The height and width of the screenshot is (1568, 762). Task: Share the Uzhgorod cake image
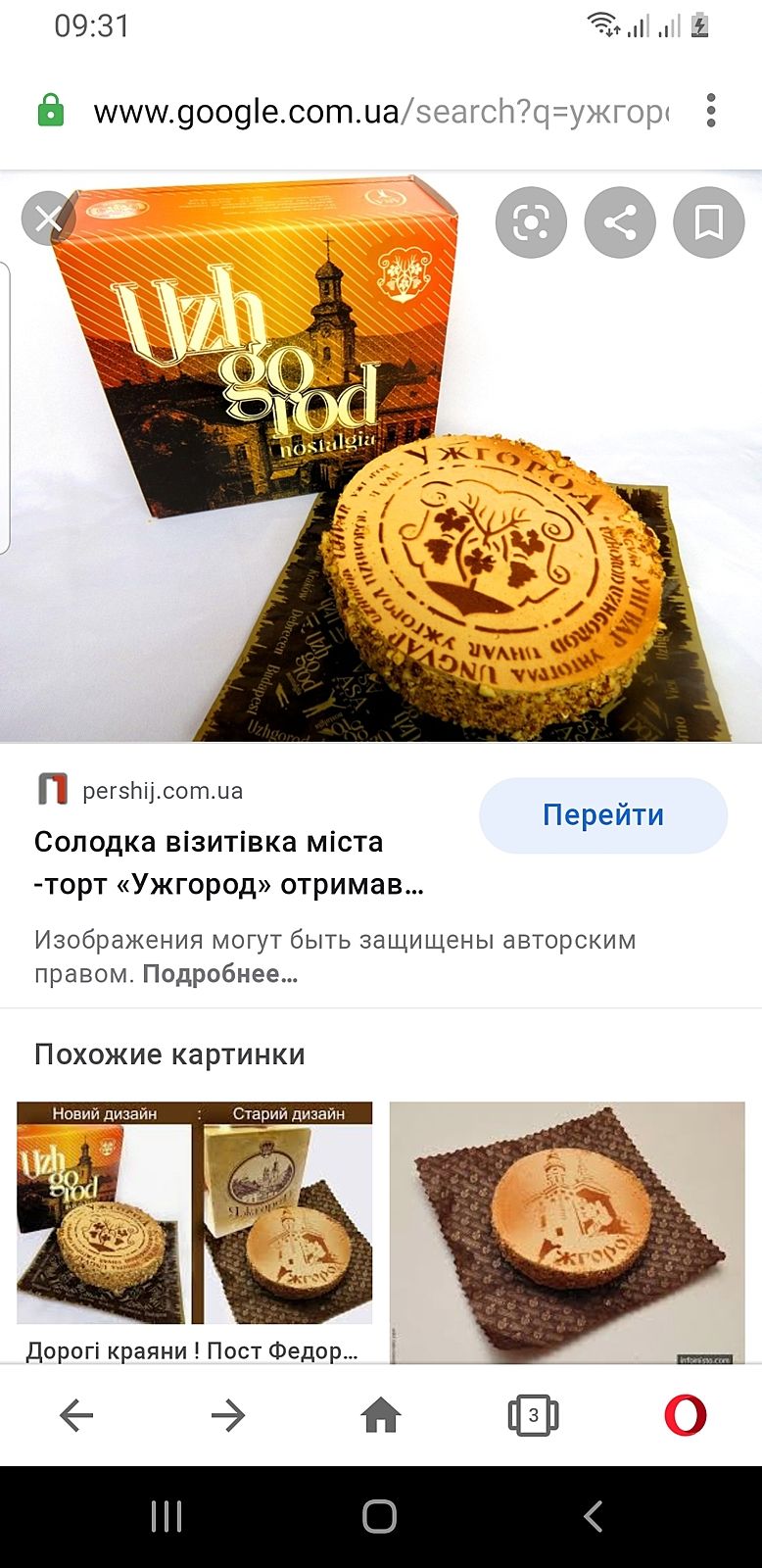pos(619,222)
